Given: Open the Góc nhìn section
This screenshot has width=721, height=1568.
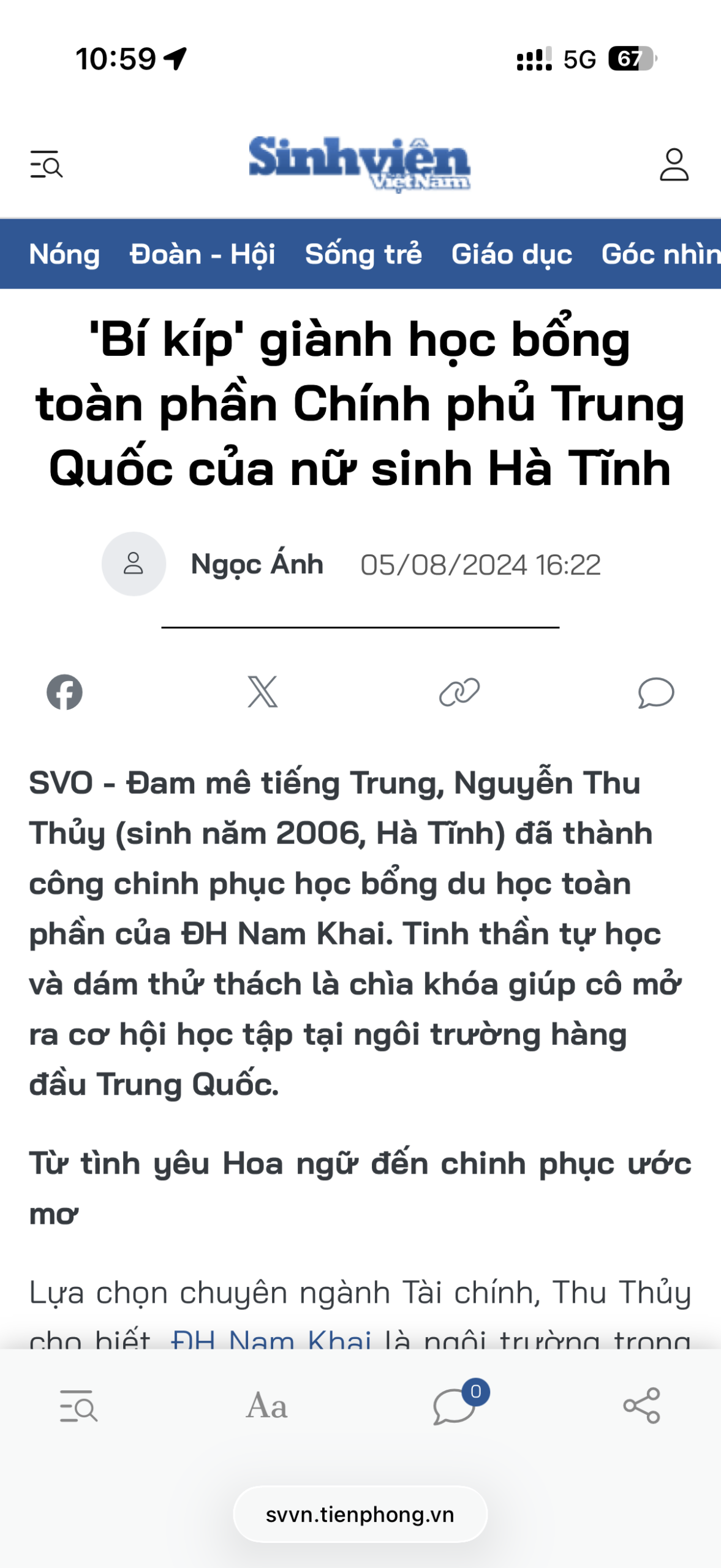Looking at the screenshot, I should pyautogui.click(x=660, y=254).
